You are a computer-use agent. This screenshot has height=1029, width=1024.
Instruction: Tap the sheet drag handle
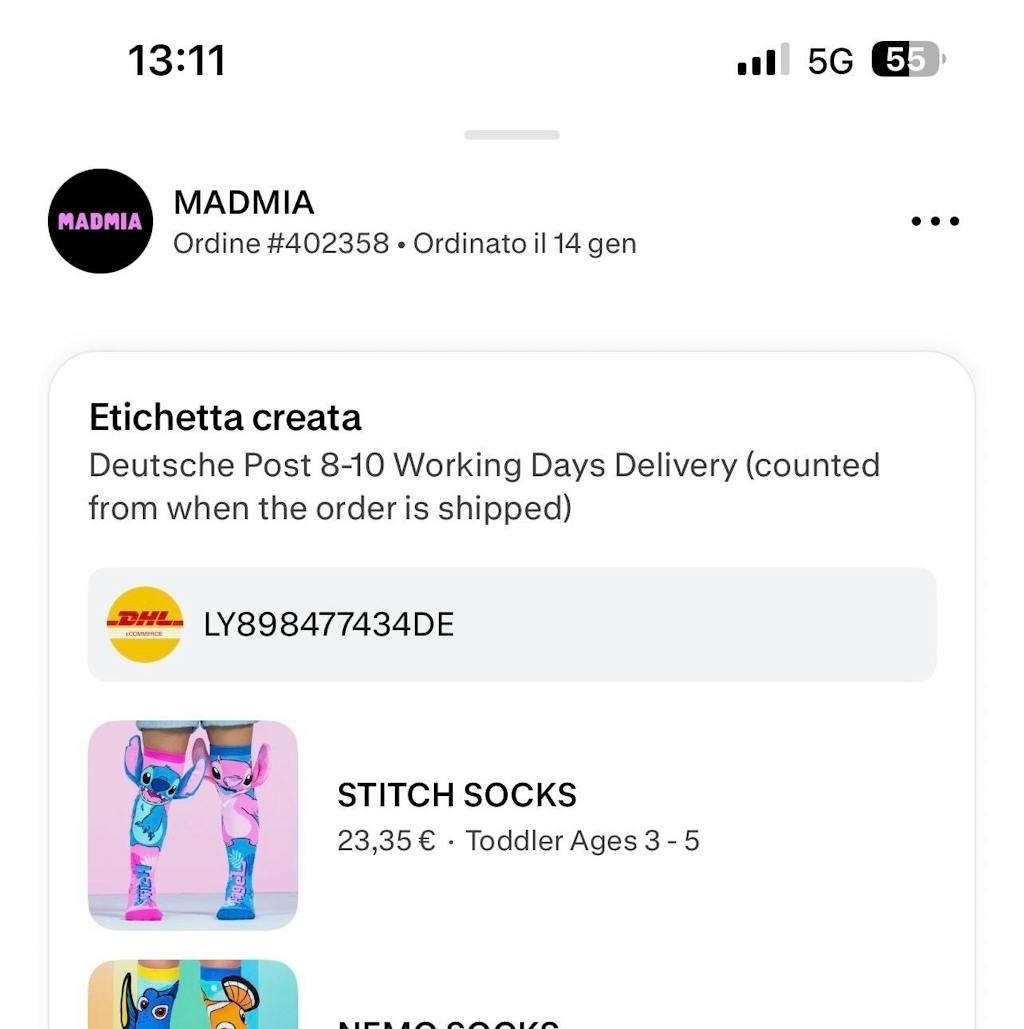pyautogui.click(x=511, y=135)
